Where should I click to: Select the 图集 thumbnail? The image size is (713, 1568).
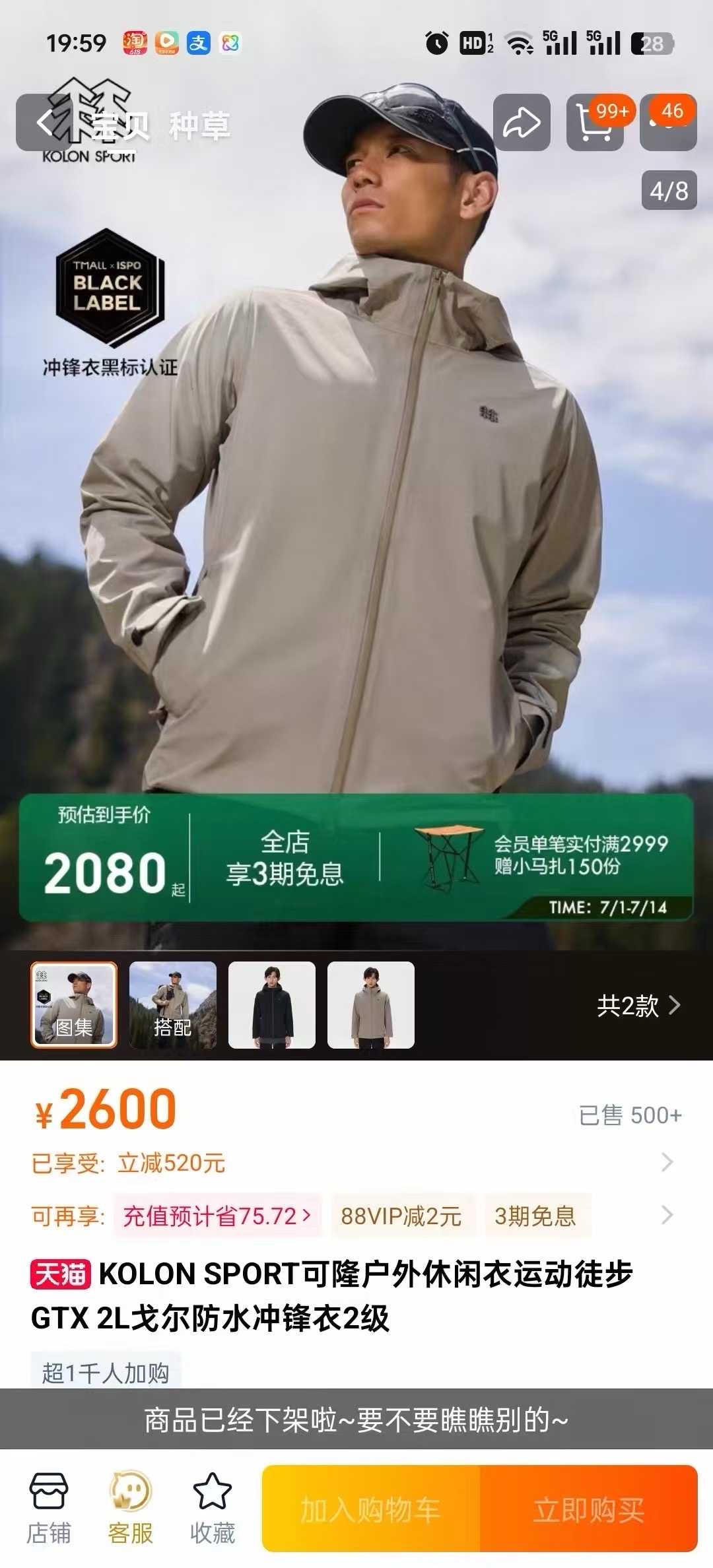coord(74,1004)
